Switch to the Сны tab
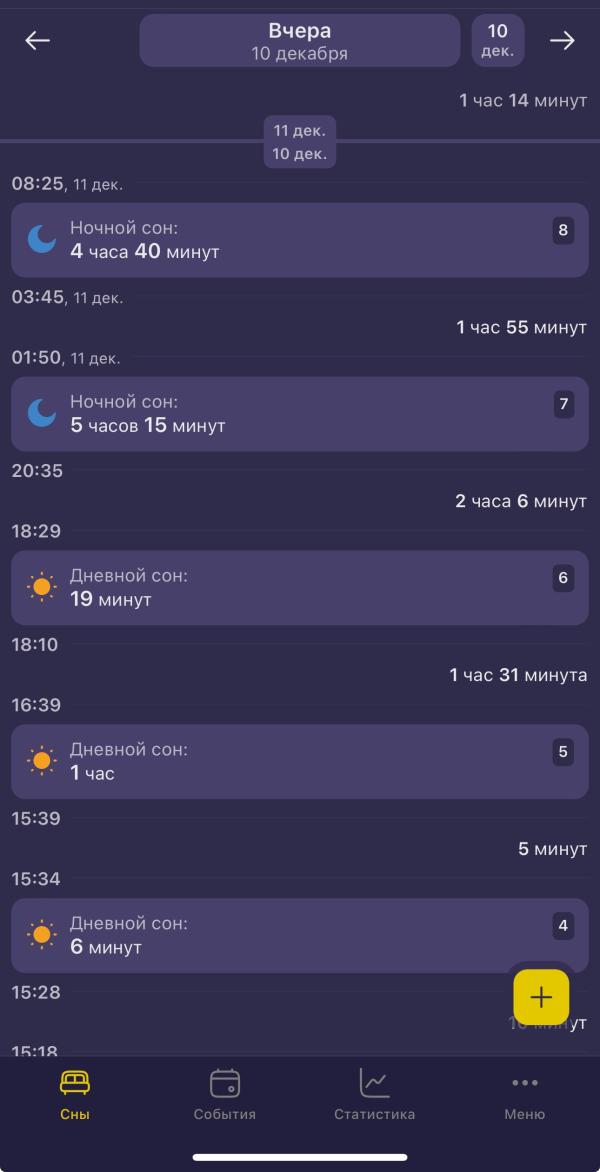 click(75, 1094)
